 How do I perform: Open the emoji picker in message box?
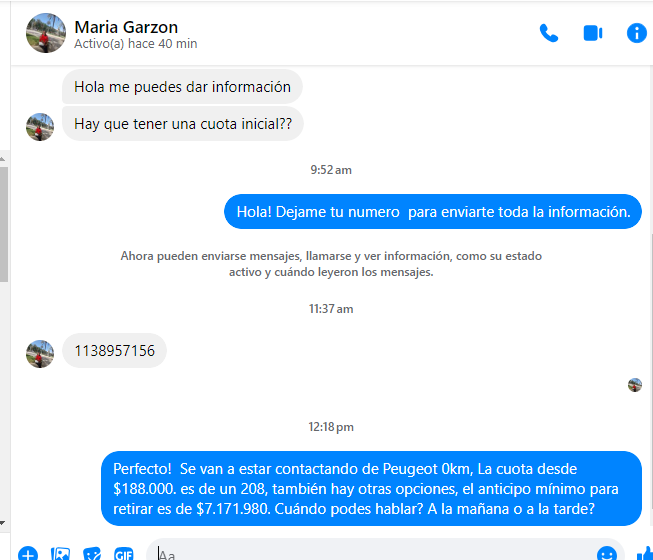pyautogui.click(x=606, y=553)
